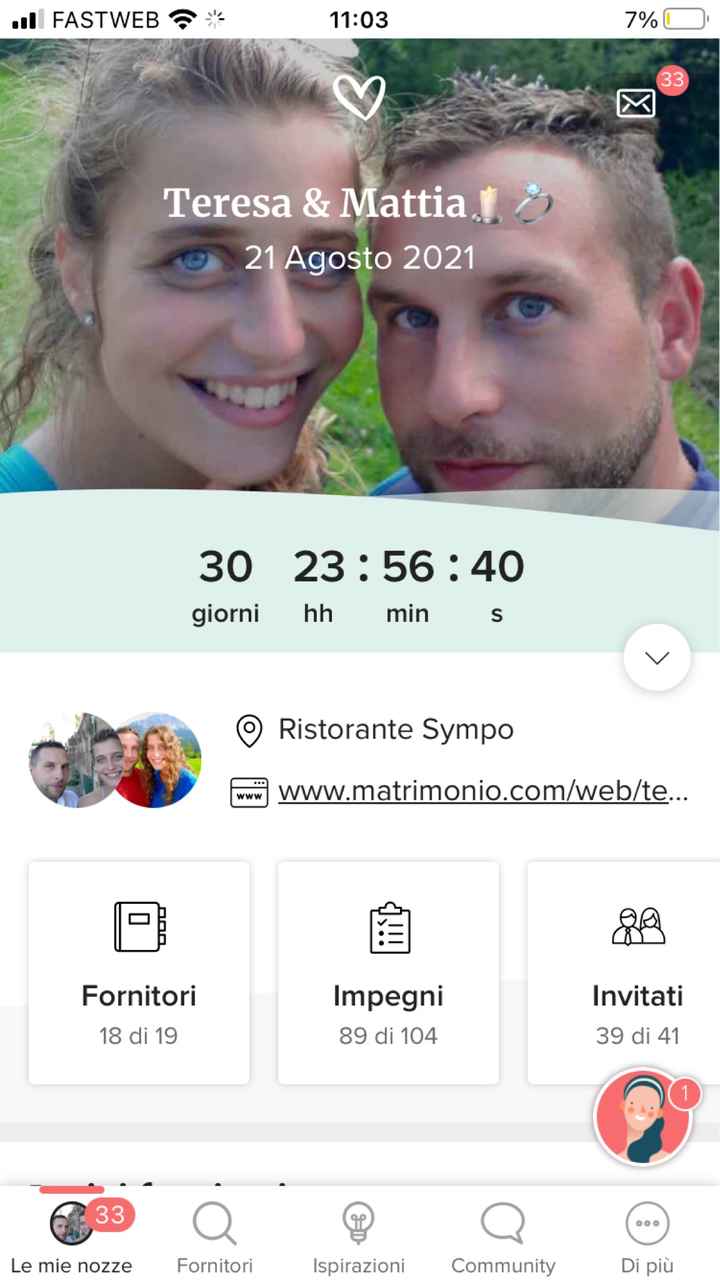Open the Ristorante Sympo location
This screenshot has width=720, height=1280.
[395, 730]
